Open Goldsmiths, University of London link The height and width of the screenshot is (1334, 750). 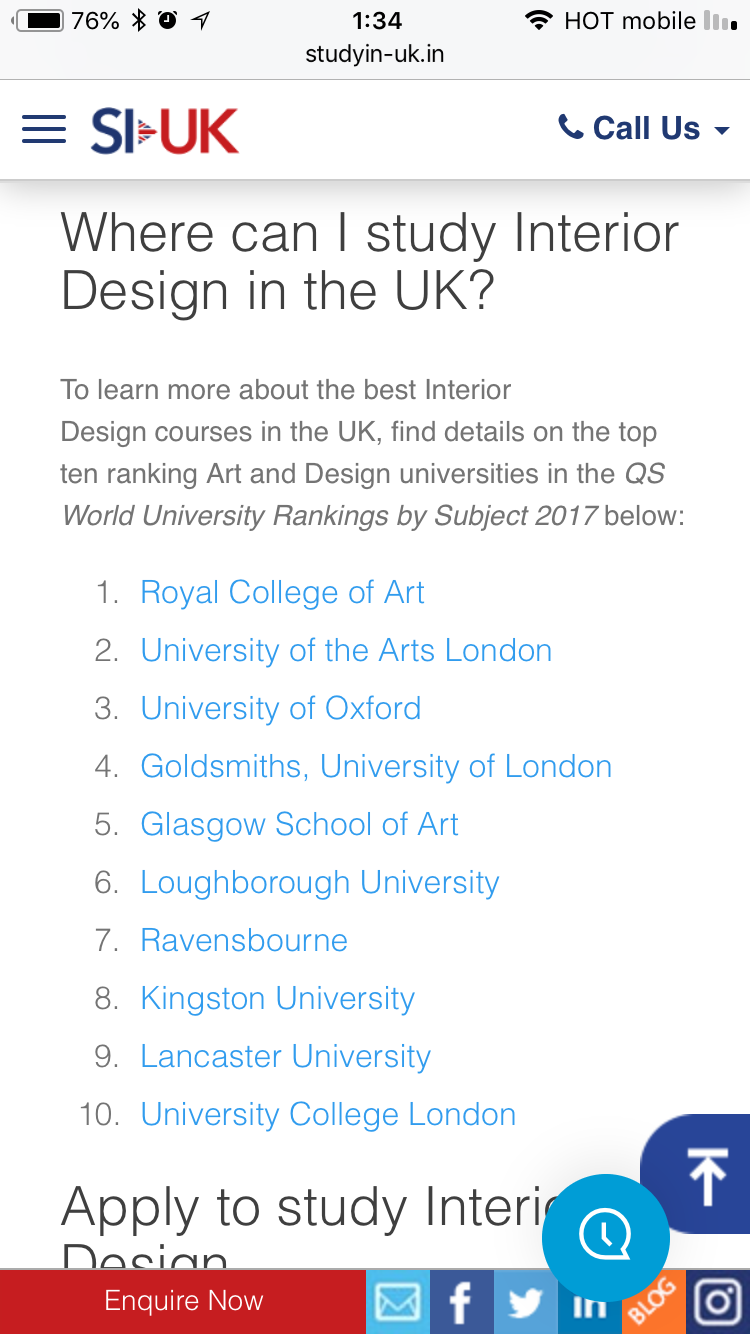[x=376, y=767]
